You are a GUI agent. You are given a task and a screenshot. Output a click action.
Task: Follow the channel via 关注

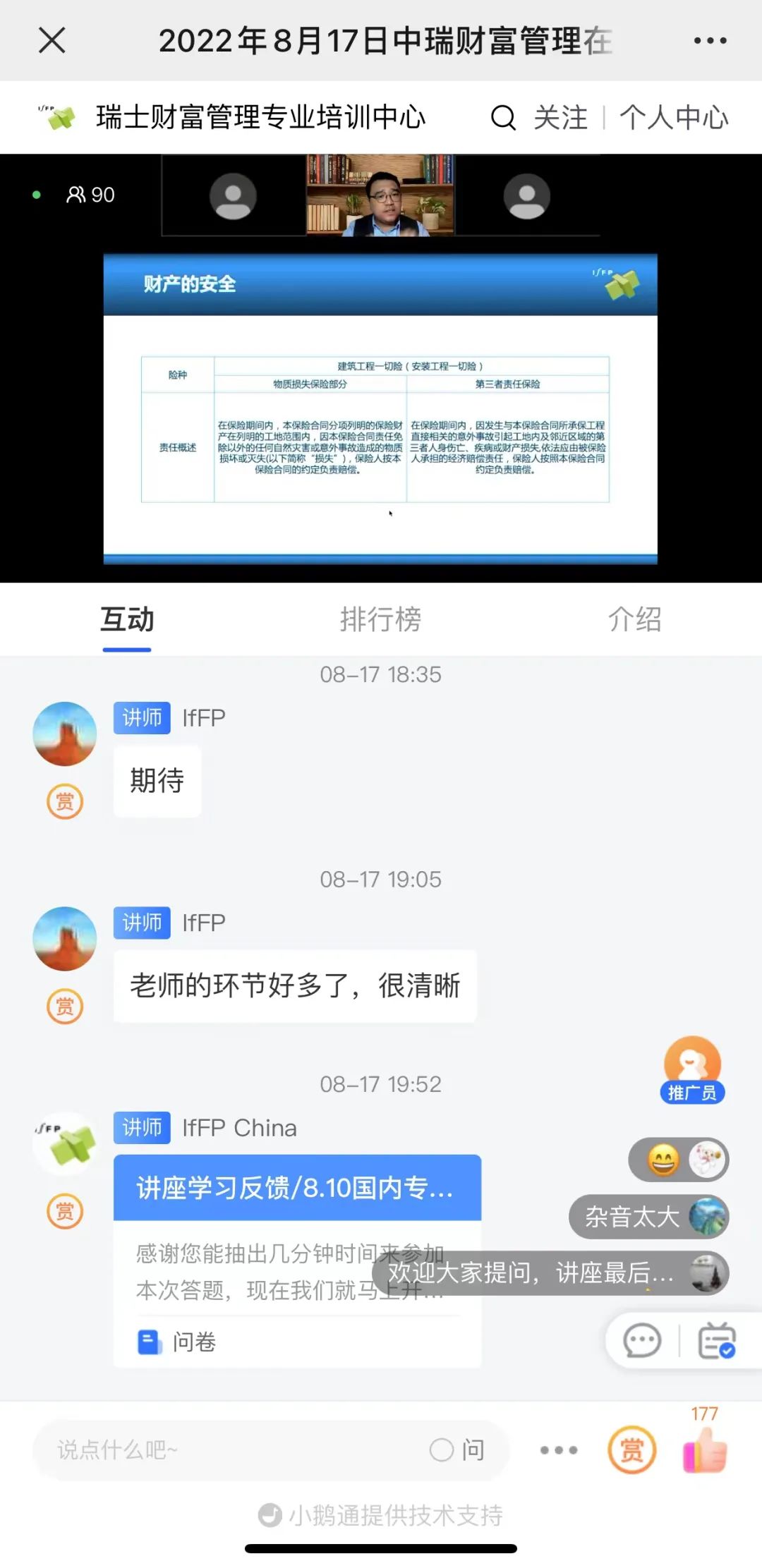click(560, 118)
